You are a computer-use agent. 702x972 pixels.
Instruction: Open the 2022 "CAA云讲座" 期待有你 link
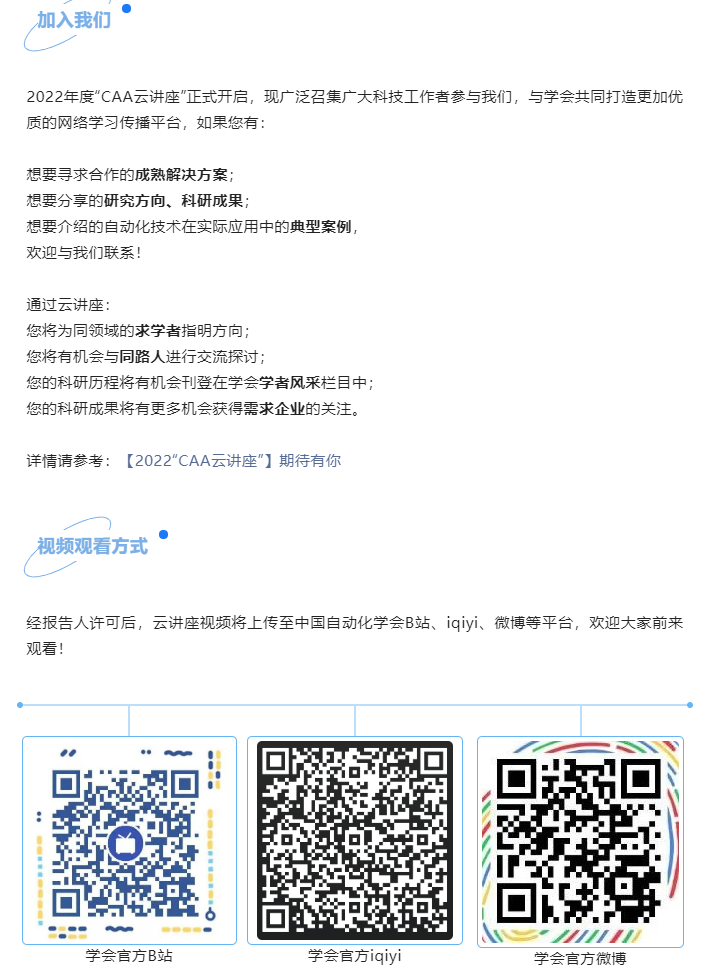click(x=231, y=460)
